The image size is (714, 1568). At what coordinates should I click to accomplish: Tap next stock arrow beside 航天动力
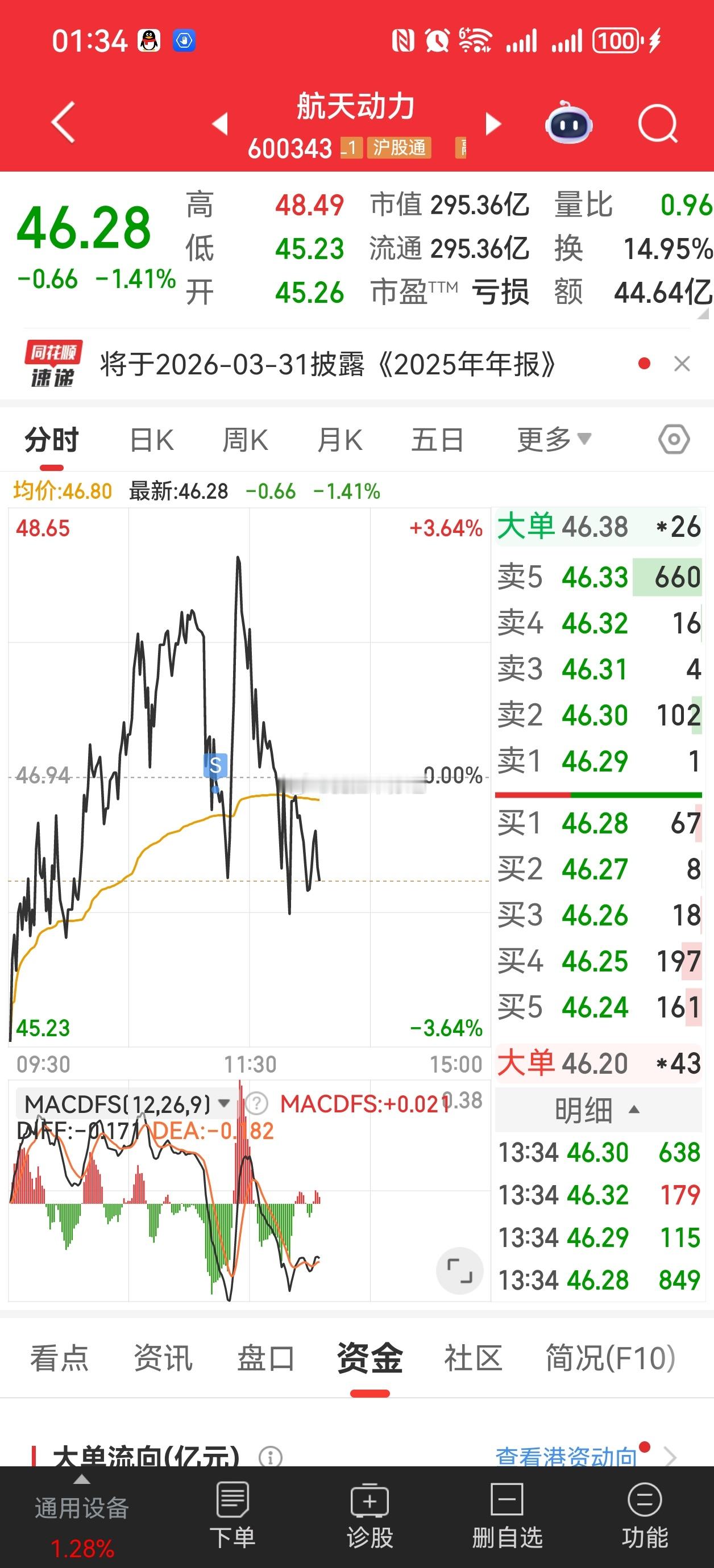click(493, 123)
